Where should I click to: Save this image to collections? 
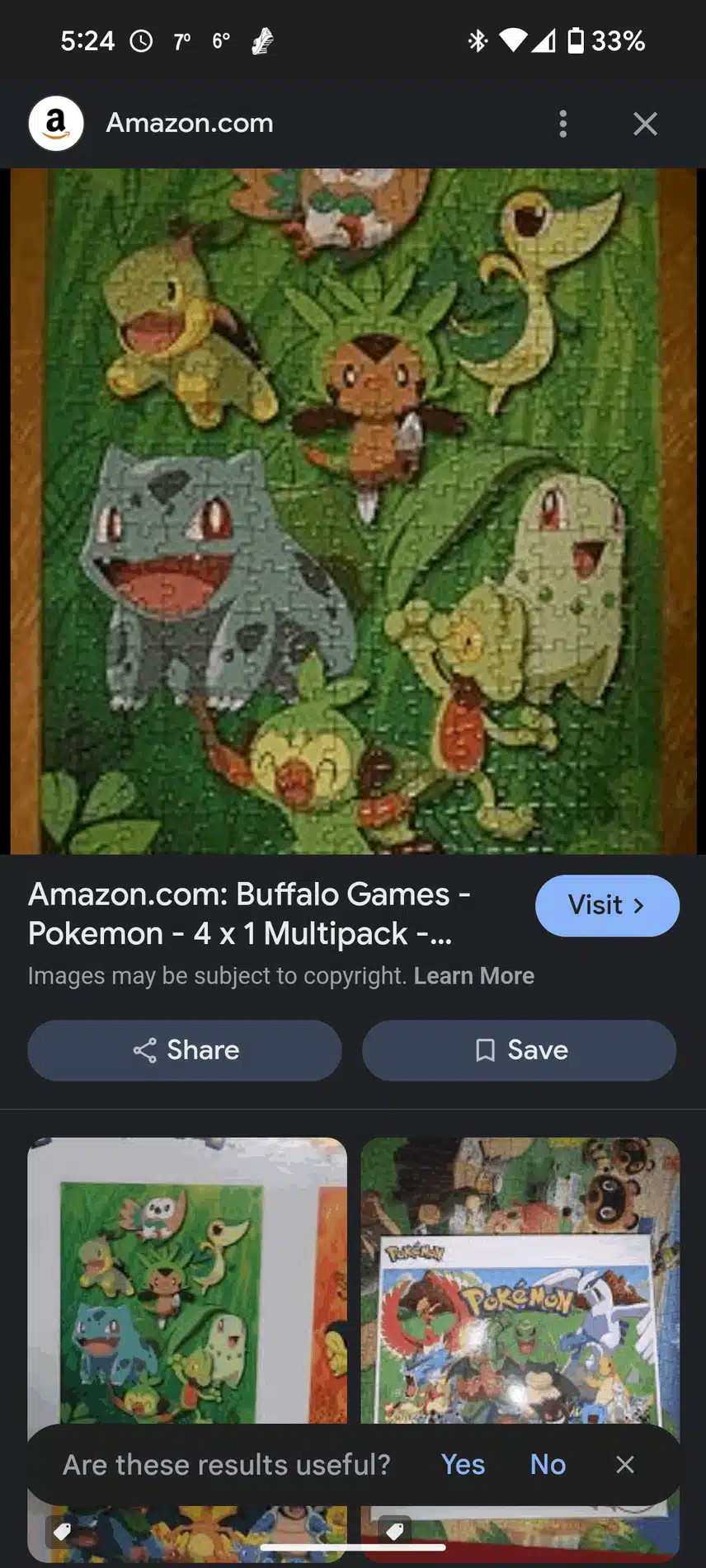tap(519, 1050)
